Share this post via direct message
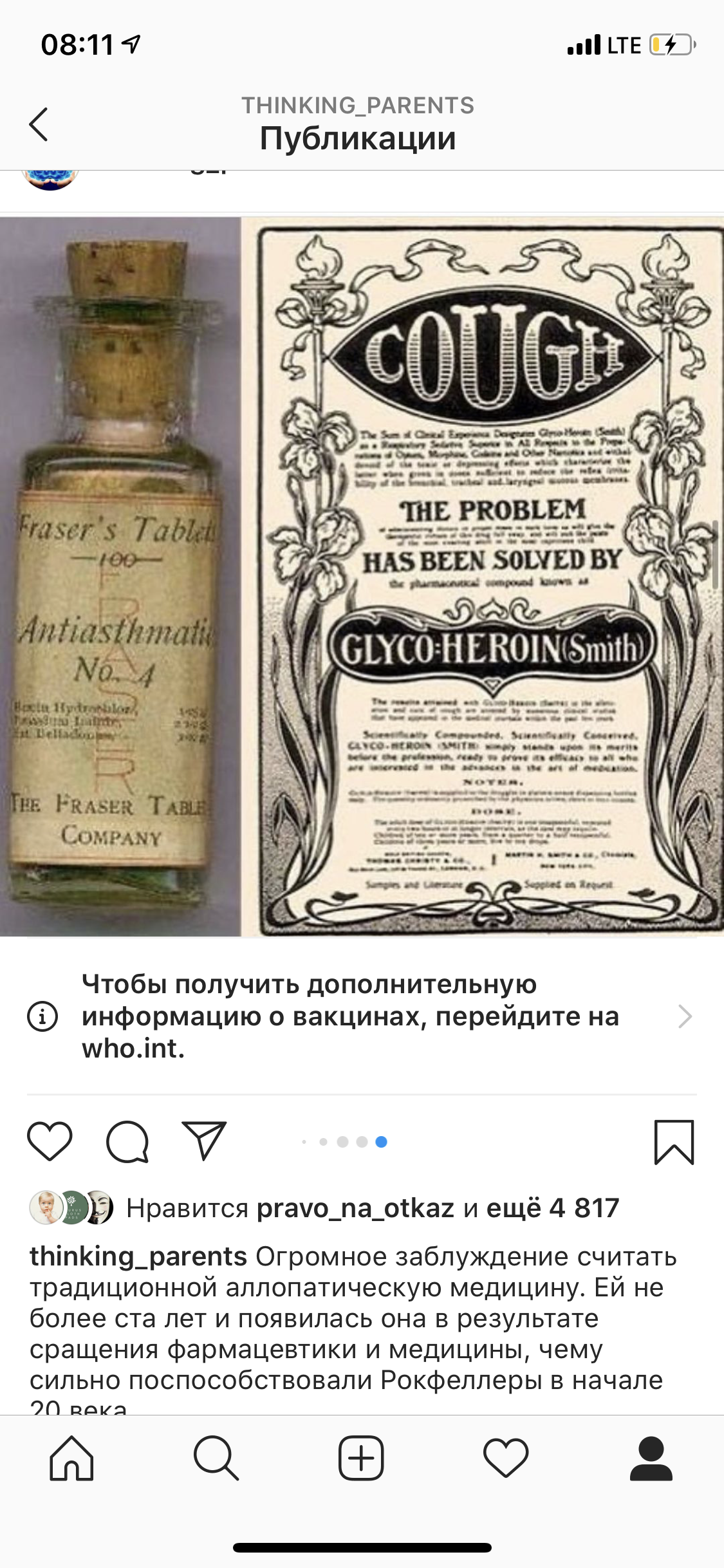 [x=204, y=1141]
